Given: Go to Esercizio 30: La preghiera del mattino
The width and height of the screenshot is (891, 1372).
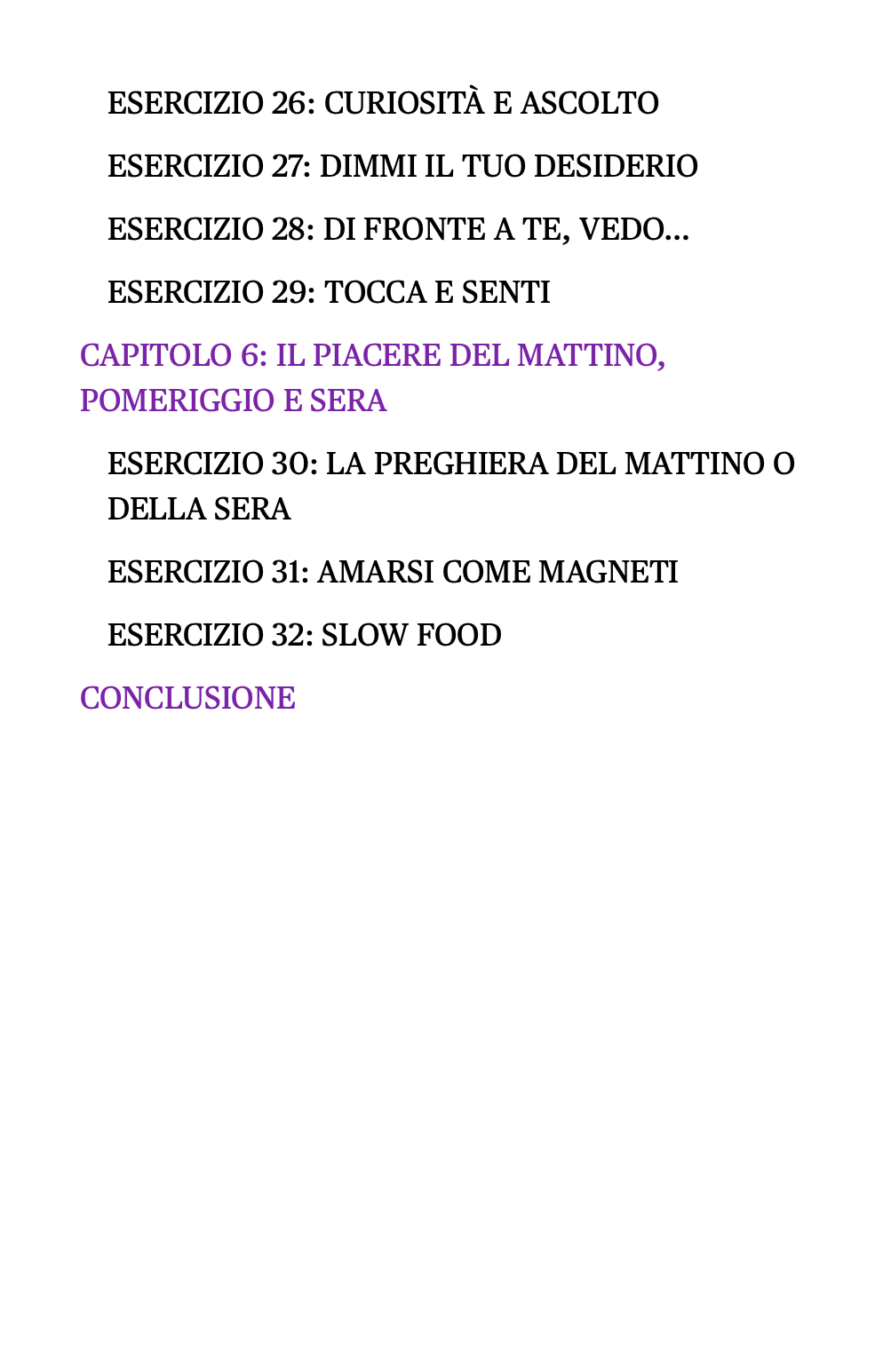Looking at the screenshot, I should [450, 464].
